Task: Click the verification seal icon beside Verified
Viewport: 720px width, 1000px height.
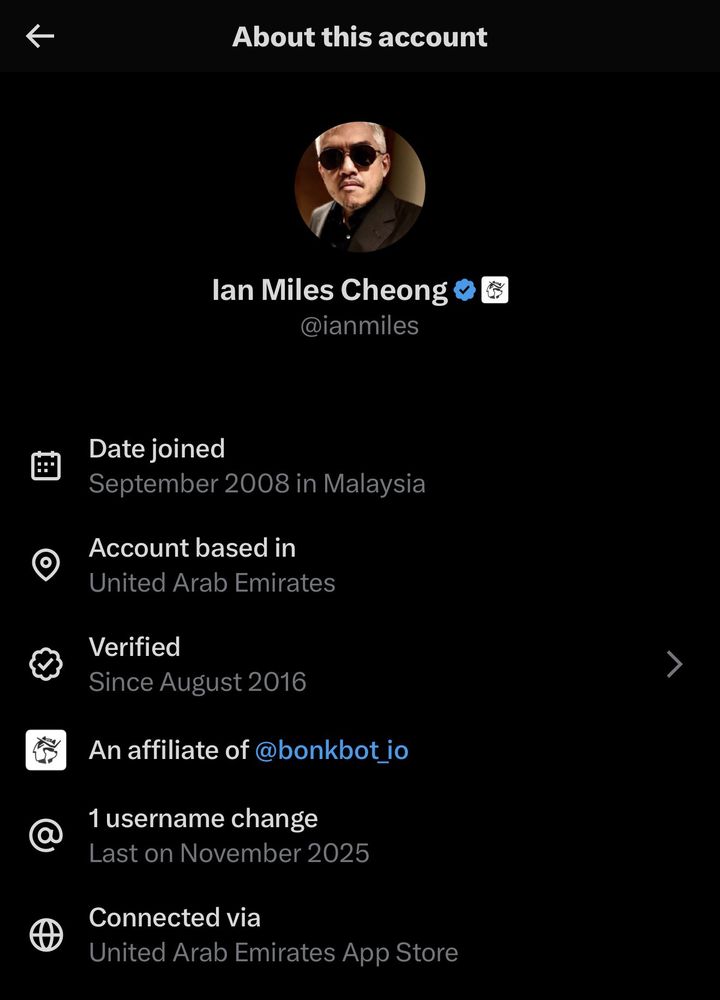Action: click(45, 663)
